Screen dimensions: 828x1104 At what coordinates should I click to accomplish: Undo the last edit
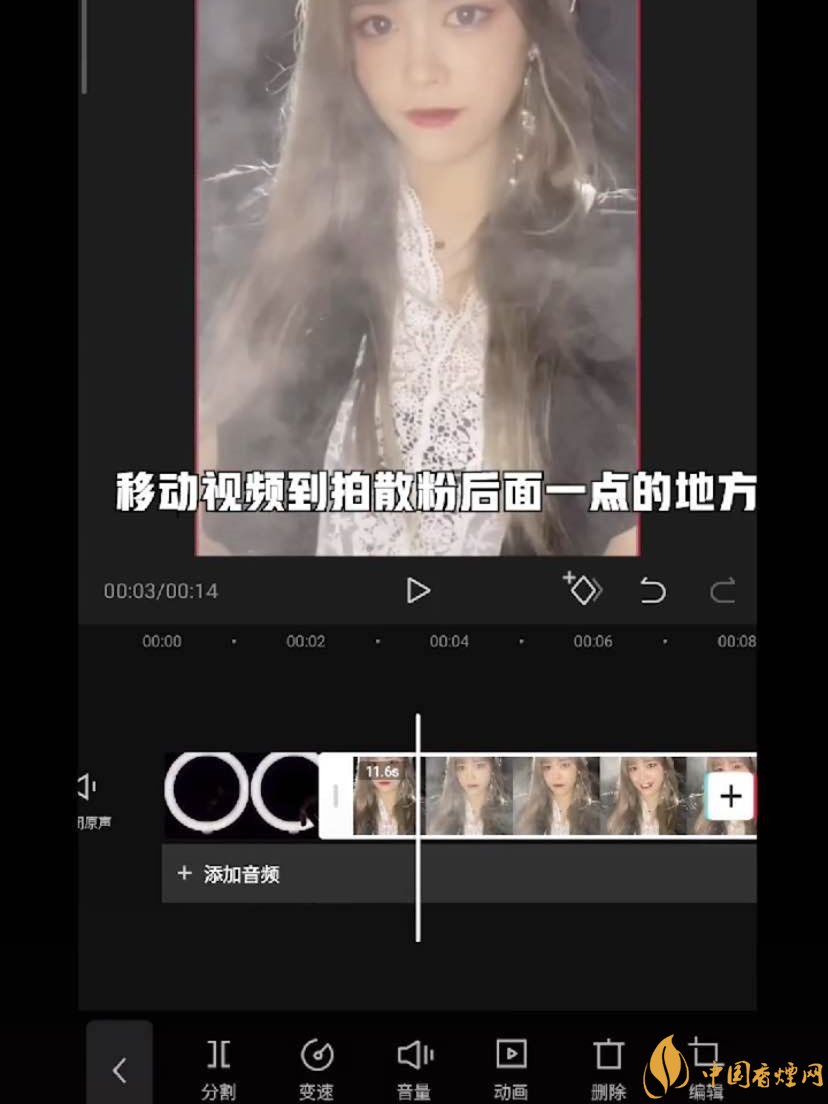click(x=652, y=591)
